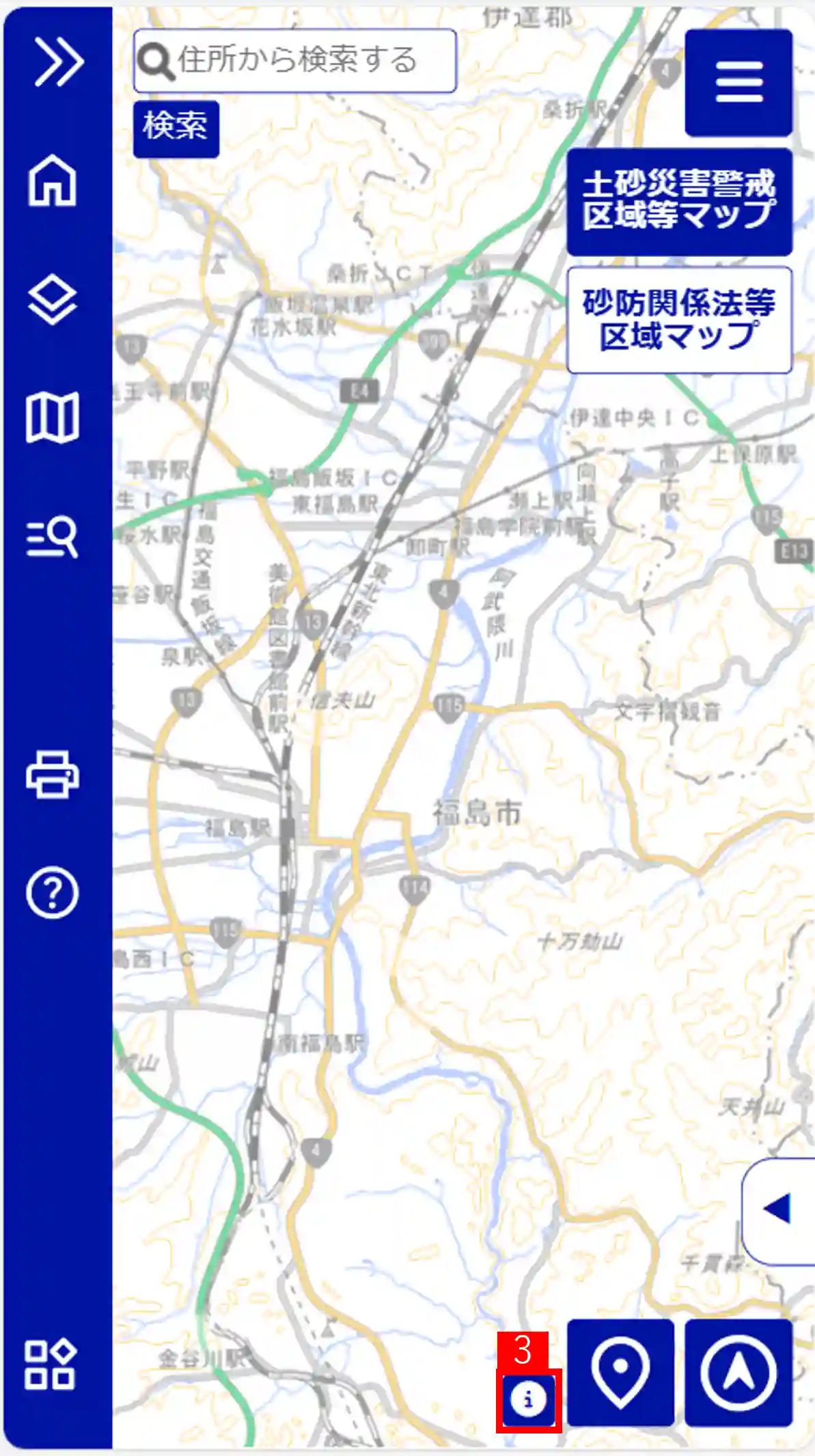Select 土砂災害警戒区域等マップ
The image size is (815, 1456).
[x=679, y=200]
